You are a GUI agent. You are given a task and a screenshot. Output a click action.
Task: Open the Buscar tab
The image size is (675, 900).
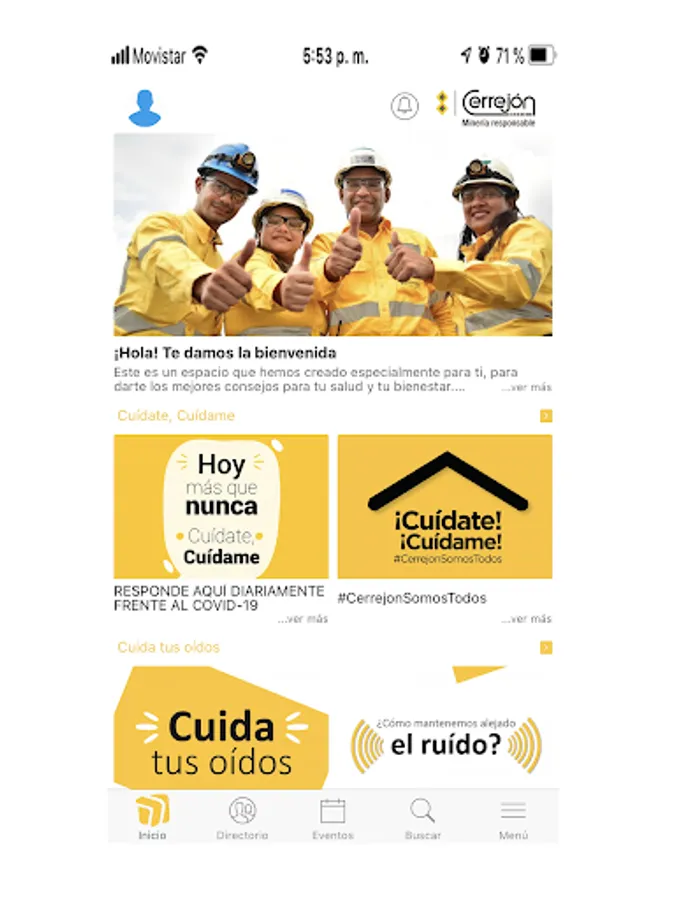click(x=422, y=817)
